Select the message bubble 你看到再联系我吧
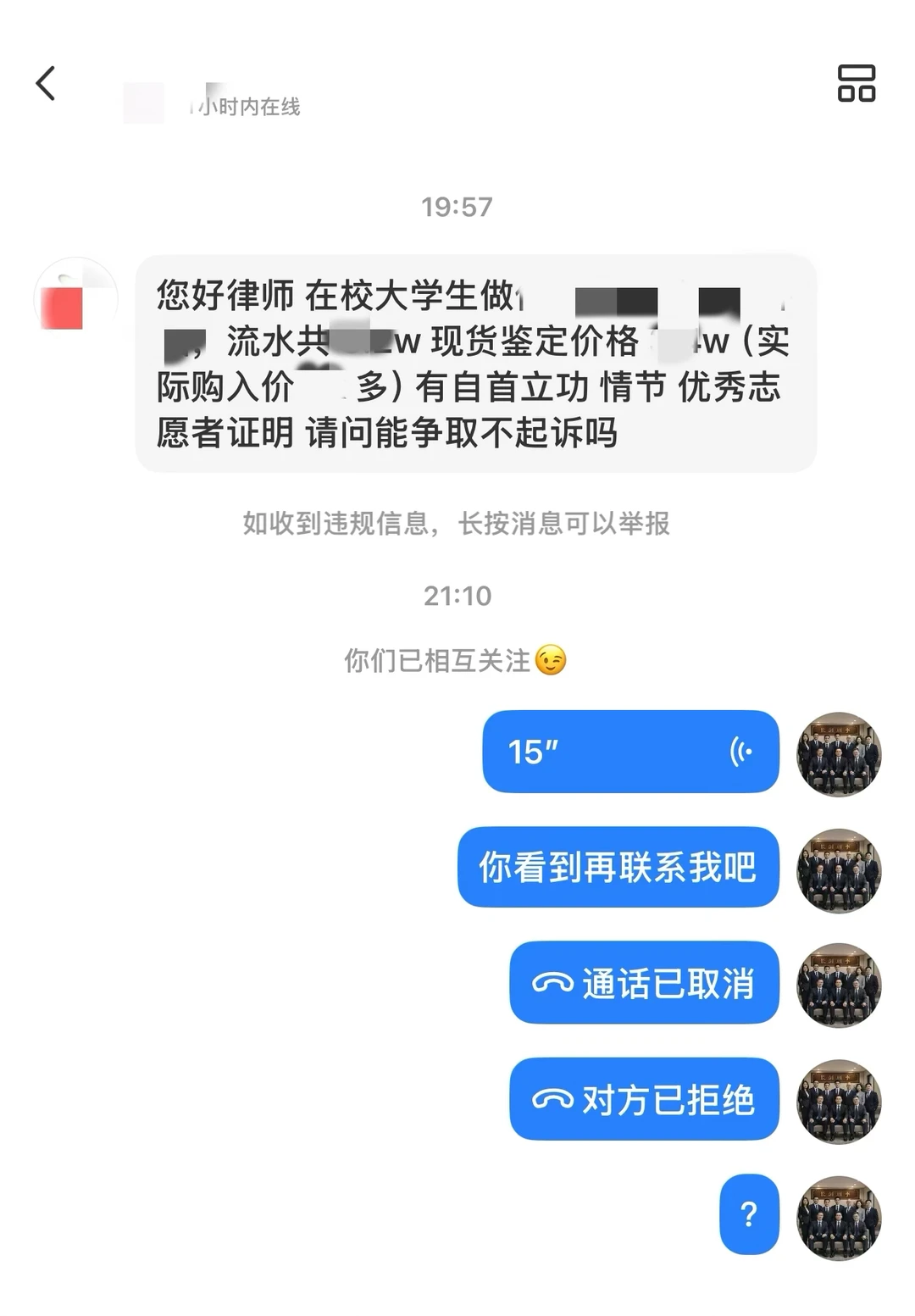Screen dimensions: 915x1316 click(619, 869)
